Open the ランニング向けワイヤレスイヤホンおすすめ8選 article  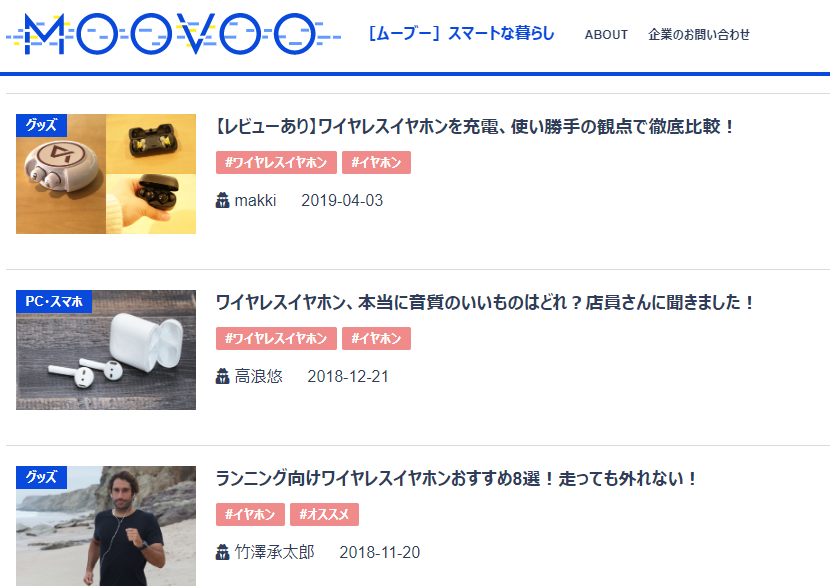(456, 479)
